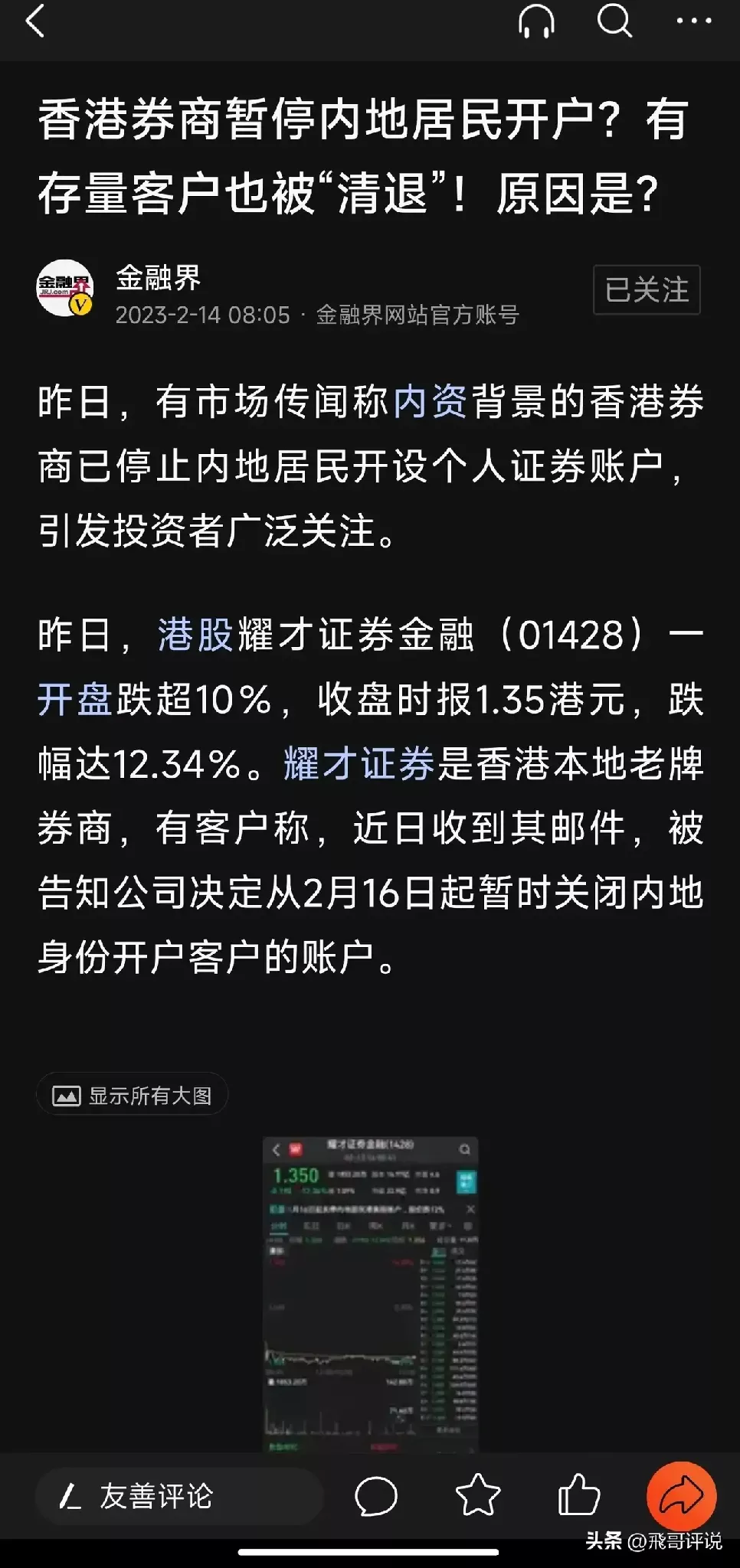Open the 耀才证券 linked keyword
The image size is (740, 1568).
pos(359,763)
